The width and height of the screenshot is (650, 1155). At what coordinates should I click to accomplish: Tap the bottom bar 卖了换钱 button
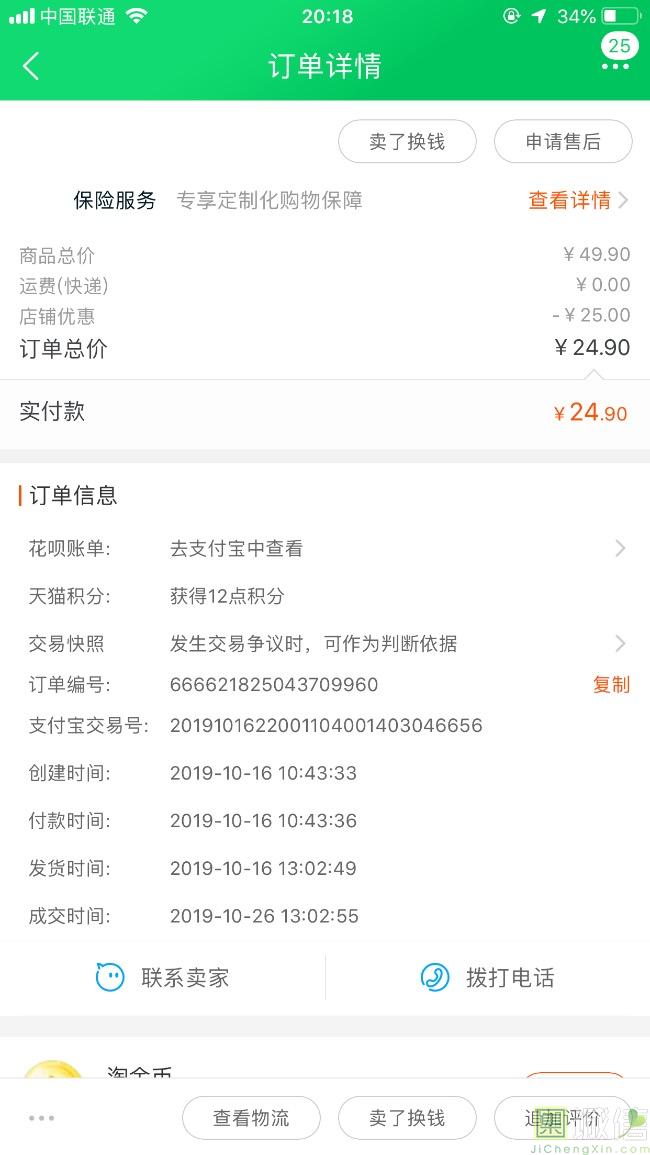pos(408,1118)
